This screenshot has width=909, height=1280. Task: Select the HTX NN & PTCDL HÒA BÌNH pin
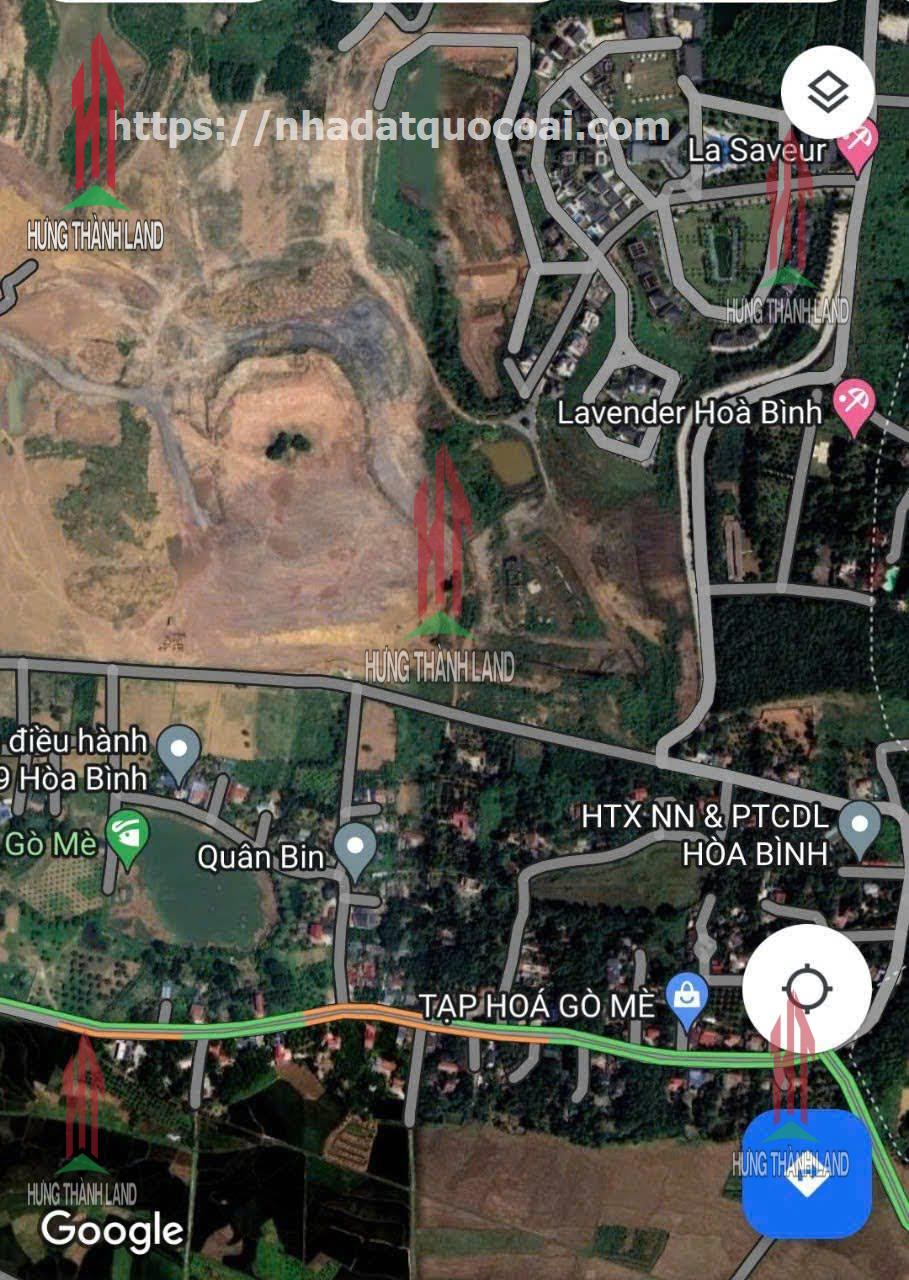point(858,825)
